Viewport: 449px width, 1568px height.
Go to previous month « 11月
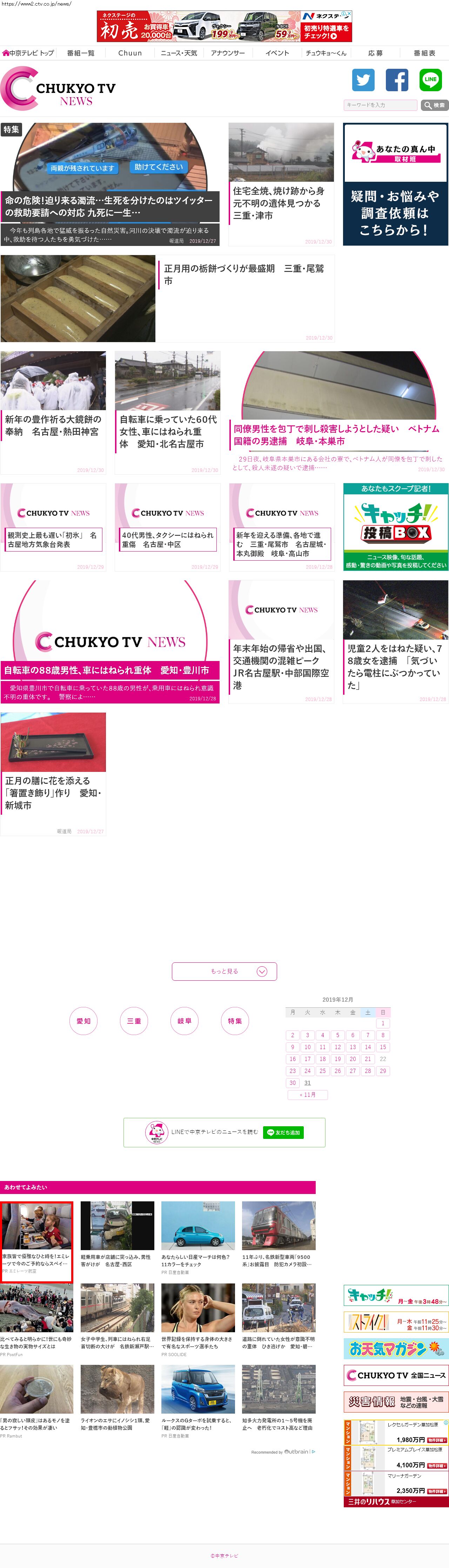point(308,1094)
